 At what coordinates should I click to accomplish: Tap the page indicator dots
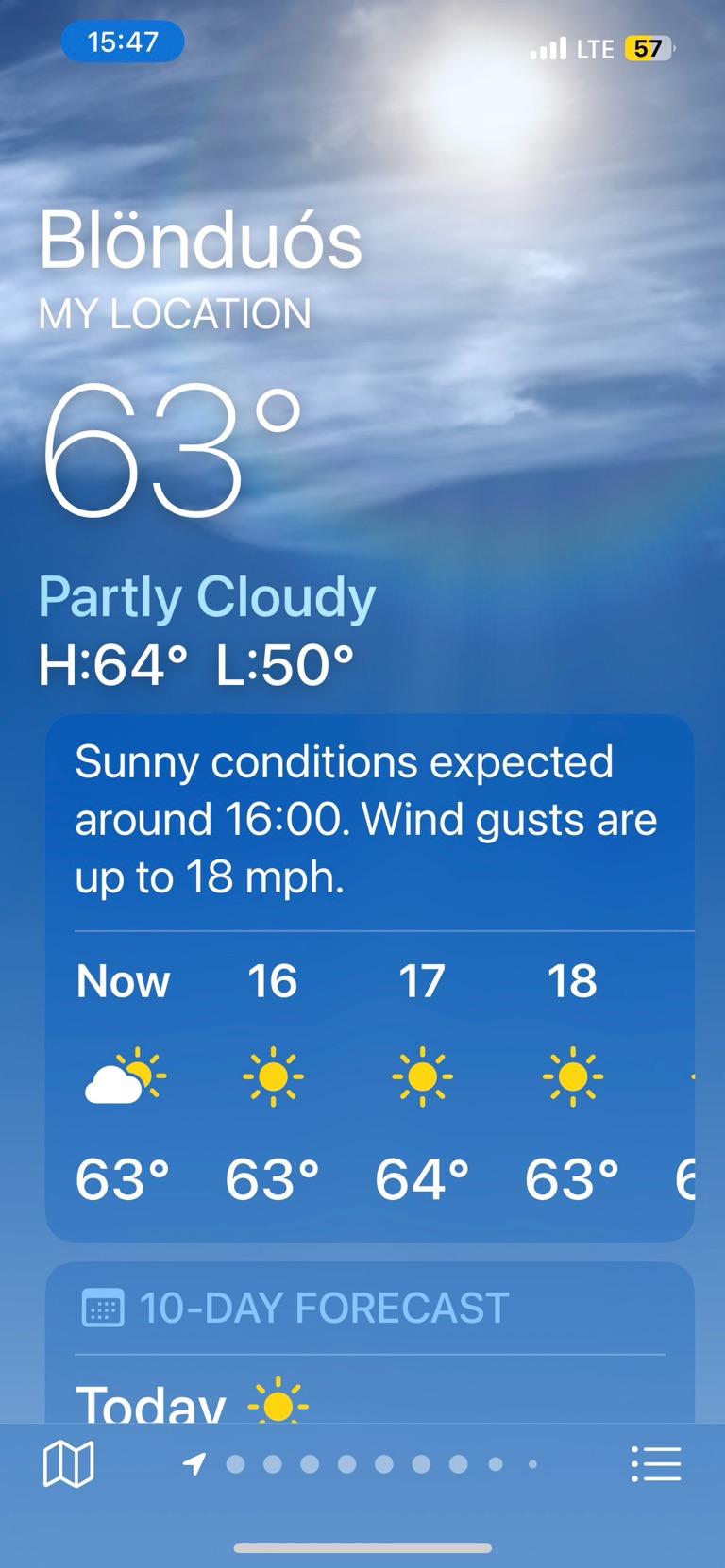(365, 1464)
